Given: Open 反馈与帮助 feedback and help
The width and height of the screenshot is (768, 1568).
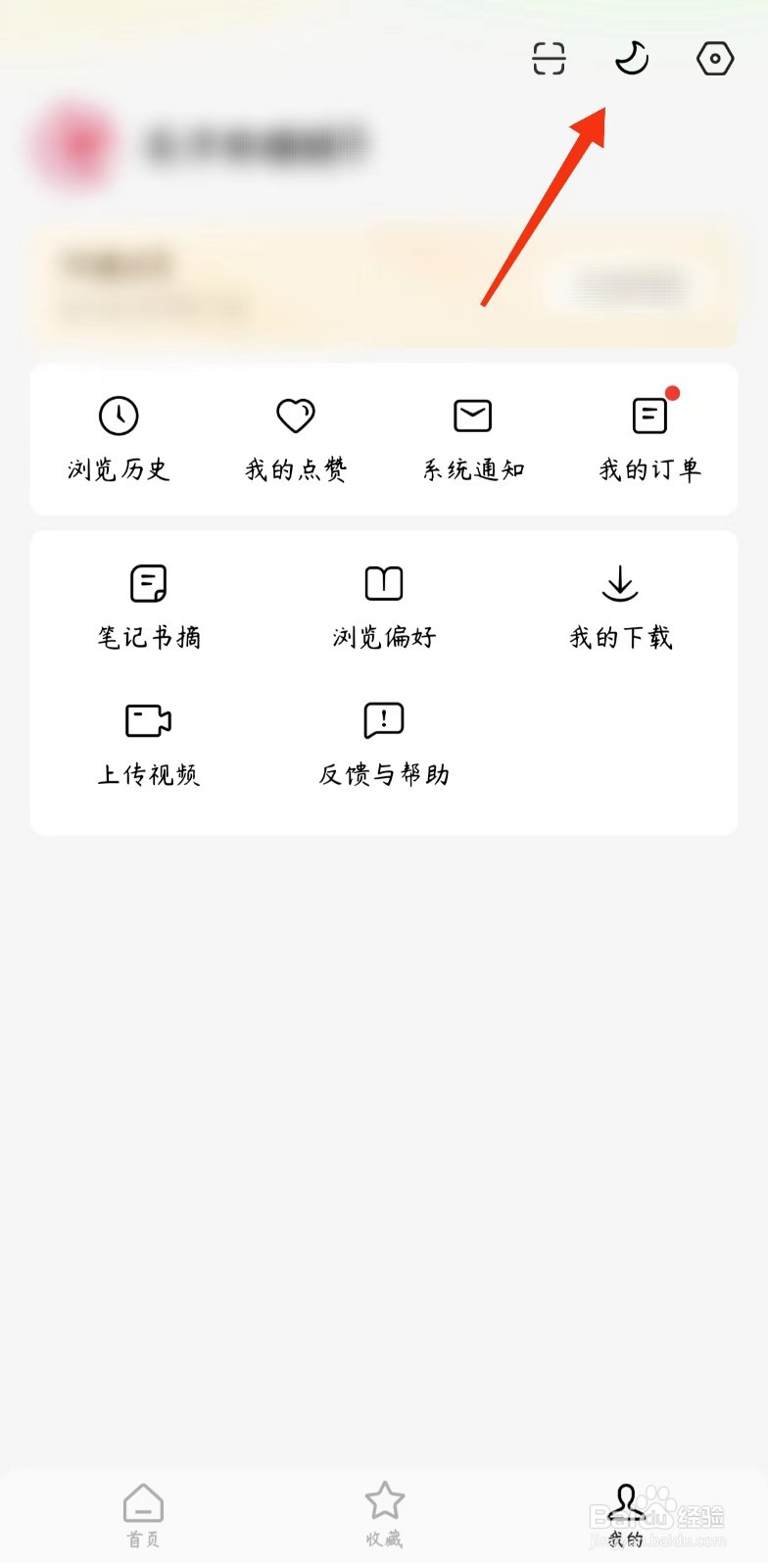Looking at the screenshot, I should point(384,744).
